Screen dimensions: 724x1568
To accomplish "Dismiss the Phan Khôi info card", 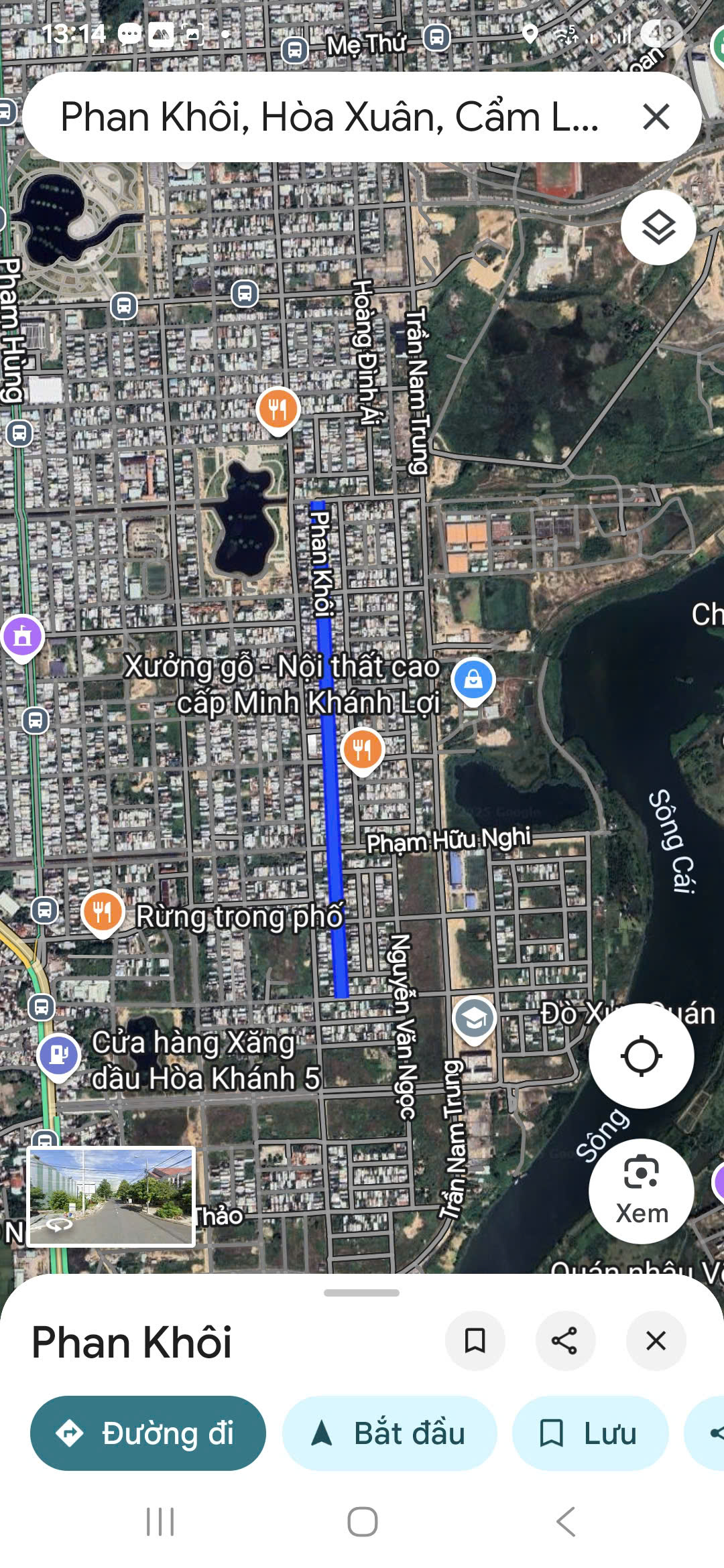I will coord(656,1341).
